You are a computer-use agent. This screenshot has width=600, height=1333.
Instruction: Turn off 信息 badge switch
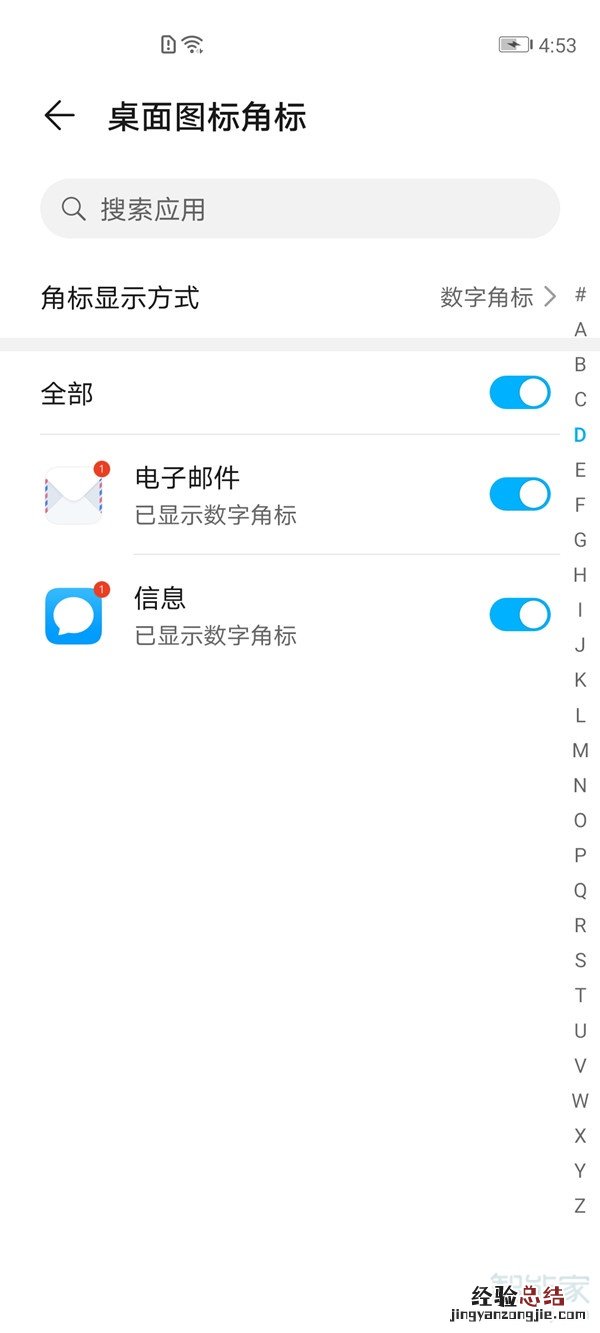click(x=520, y=614)
